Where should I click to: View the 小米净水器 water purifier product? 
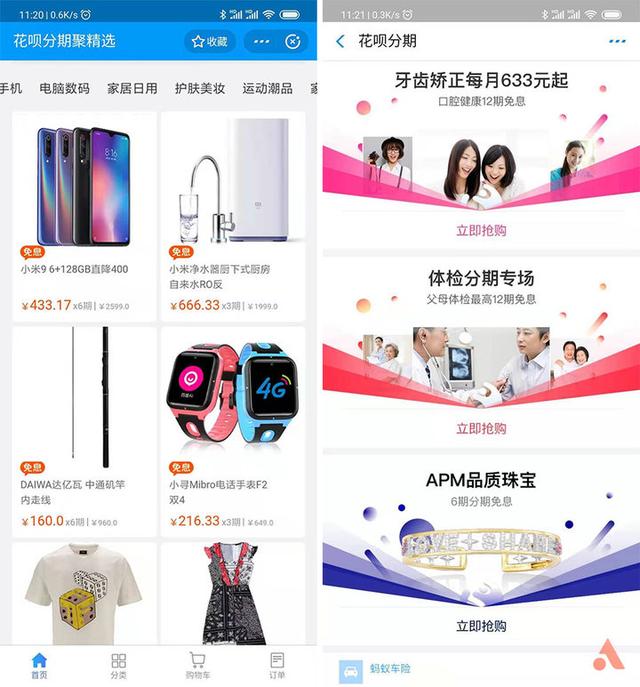pos(232,214)
